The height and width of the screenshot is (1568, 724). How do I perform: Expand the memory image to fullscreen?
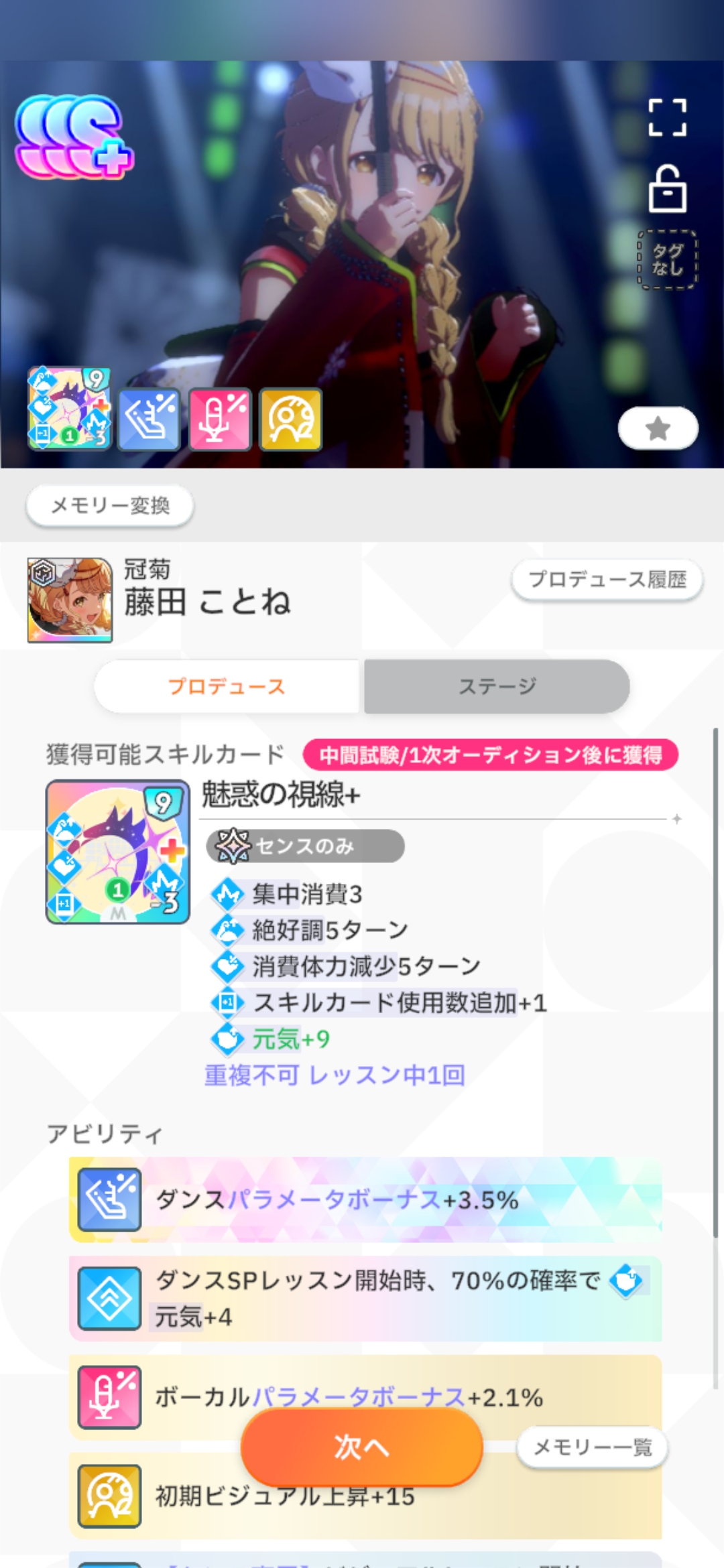[667, 118]
